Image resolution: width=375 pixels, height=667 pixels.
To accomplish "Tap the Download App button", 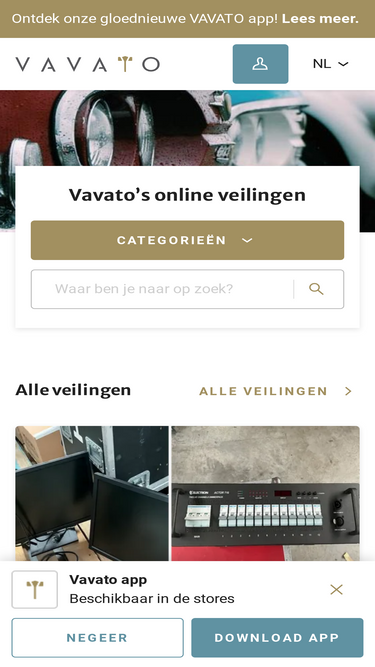I will [x=277, y=638].
